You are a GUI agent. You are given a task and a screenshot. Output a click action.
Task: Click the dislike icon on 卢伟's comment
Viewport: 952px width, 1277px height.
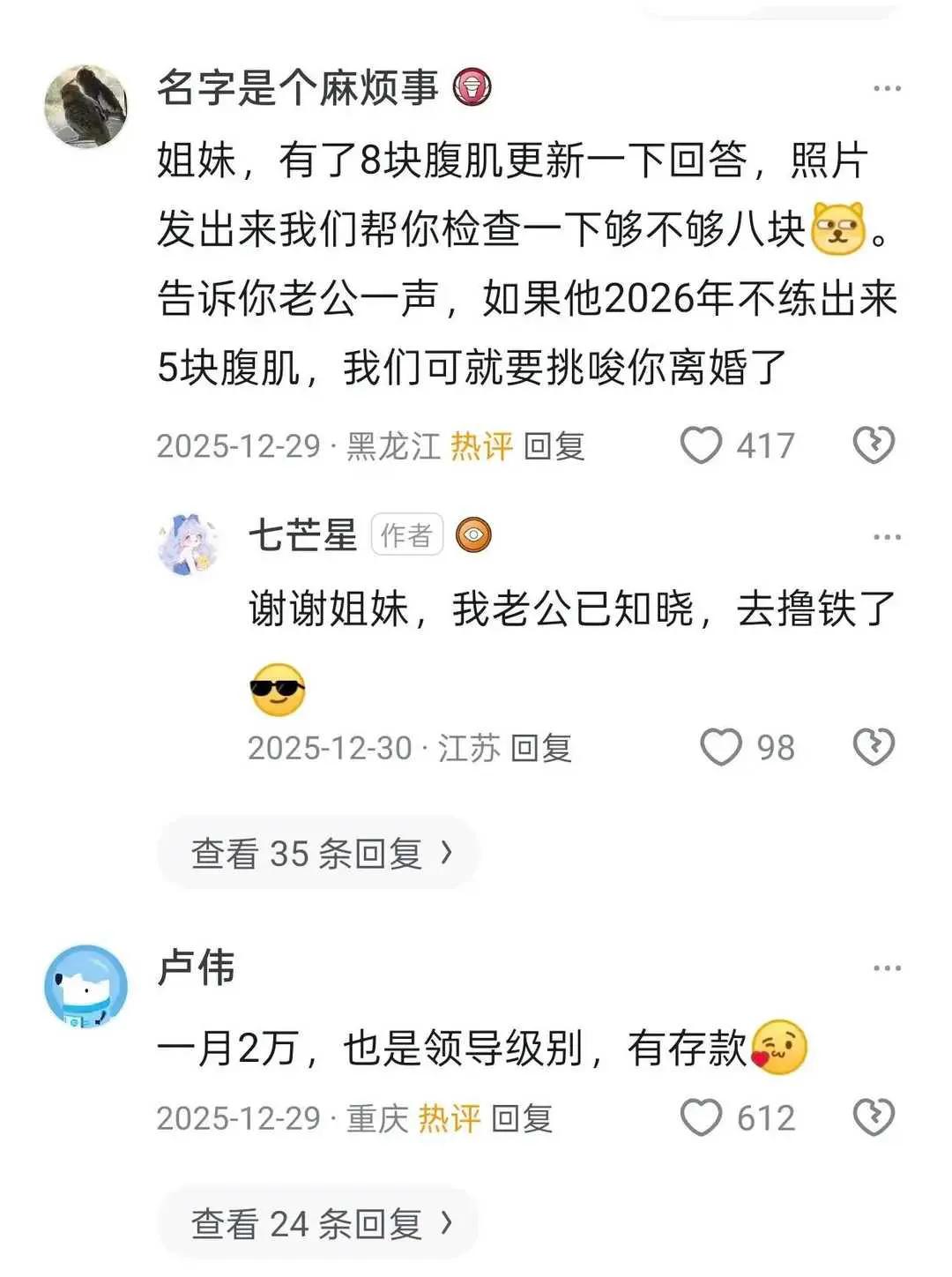(x=873, y=1116)
